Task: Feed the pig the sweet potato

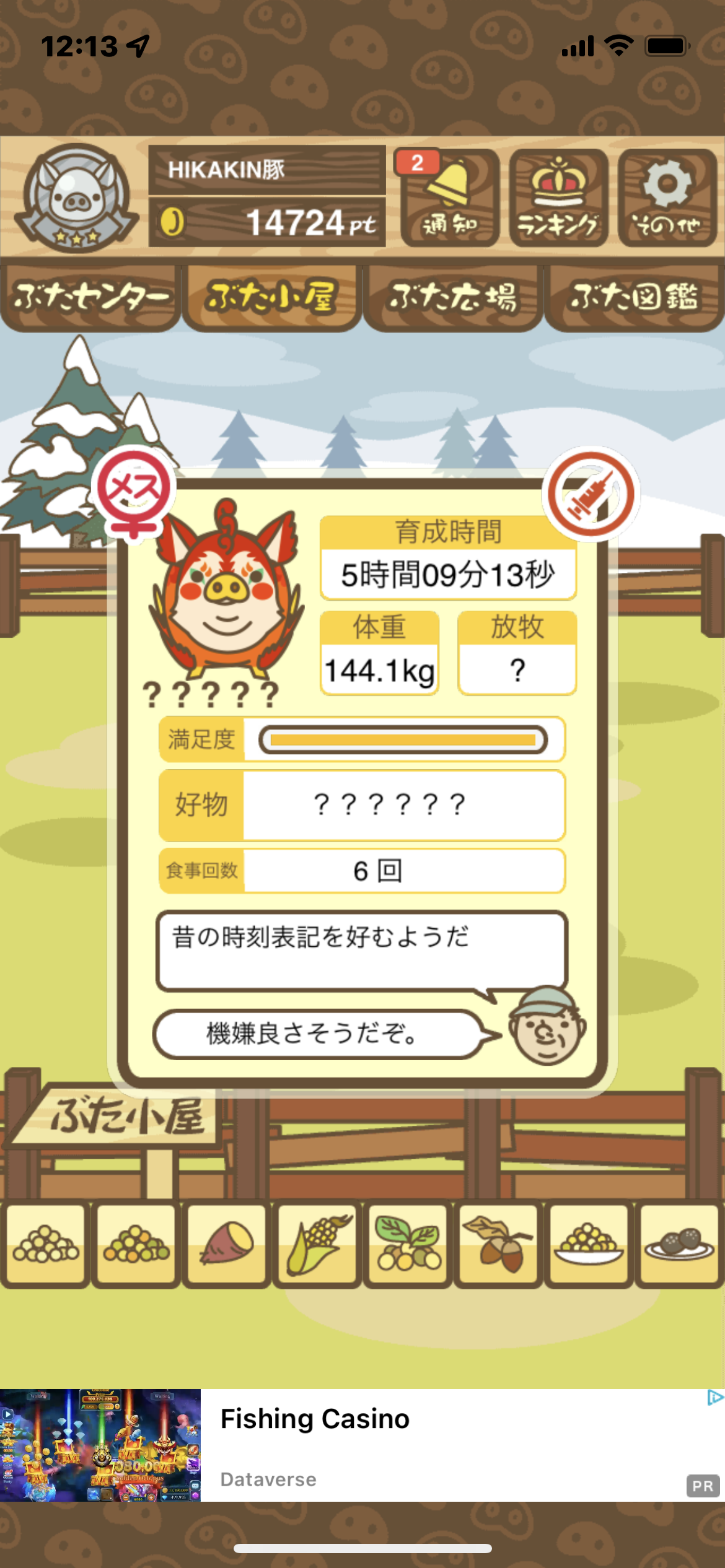Action: click(x=226, y=1244)
